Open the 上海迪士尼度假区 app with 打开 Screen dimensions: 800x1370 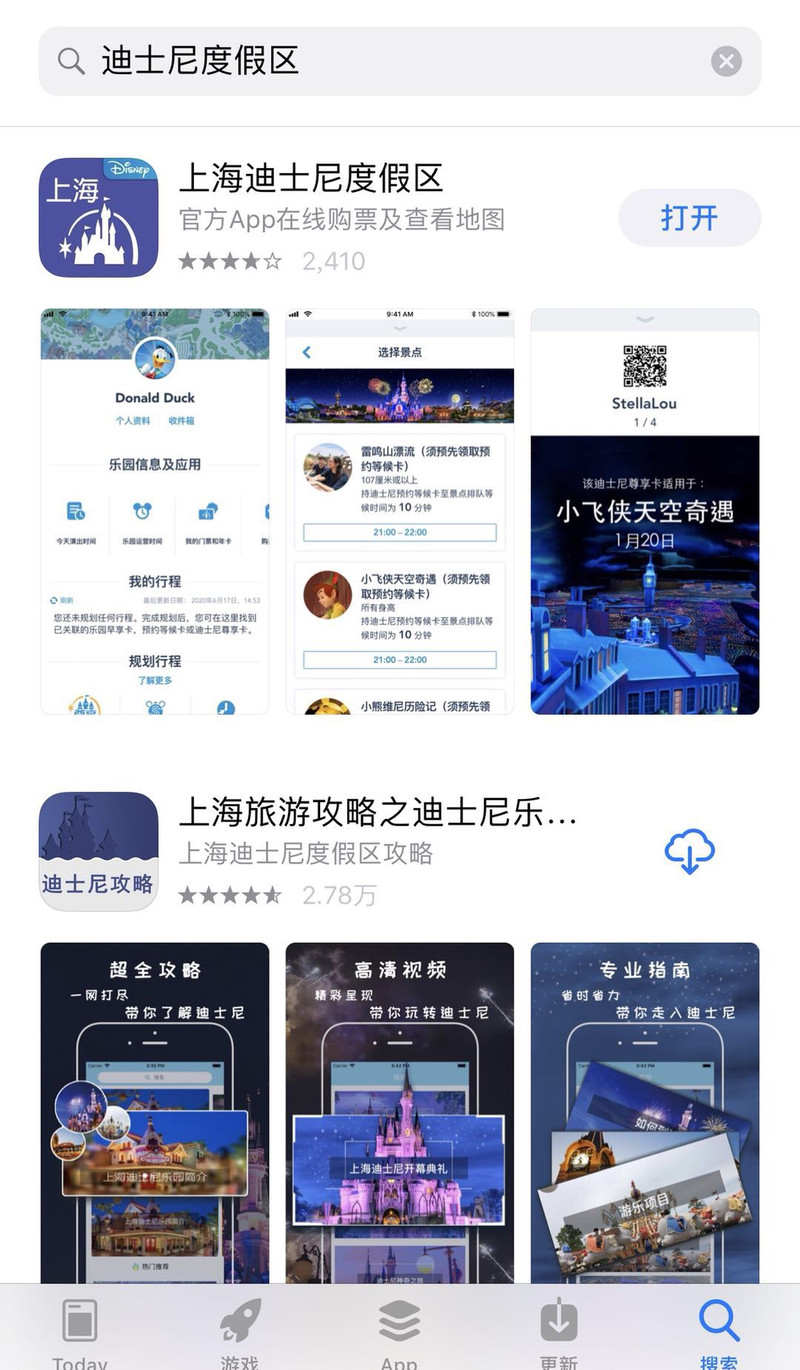click(x=689, y=217)
